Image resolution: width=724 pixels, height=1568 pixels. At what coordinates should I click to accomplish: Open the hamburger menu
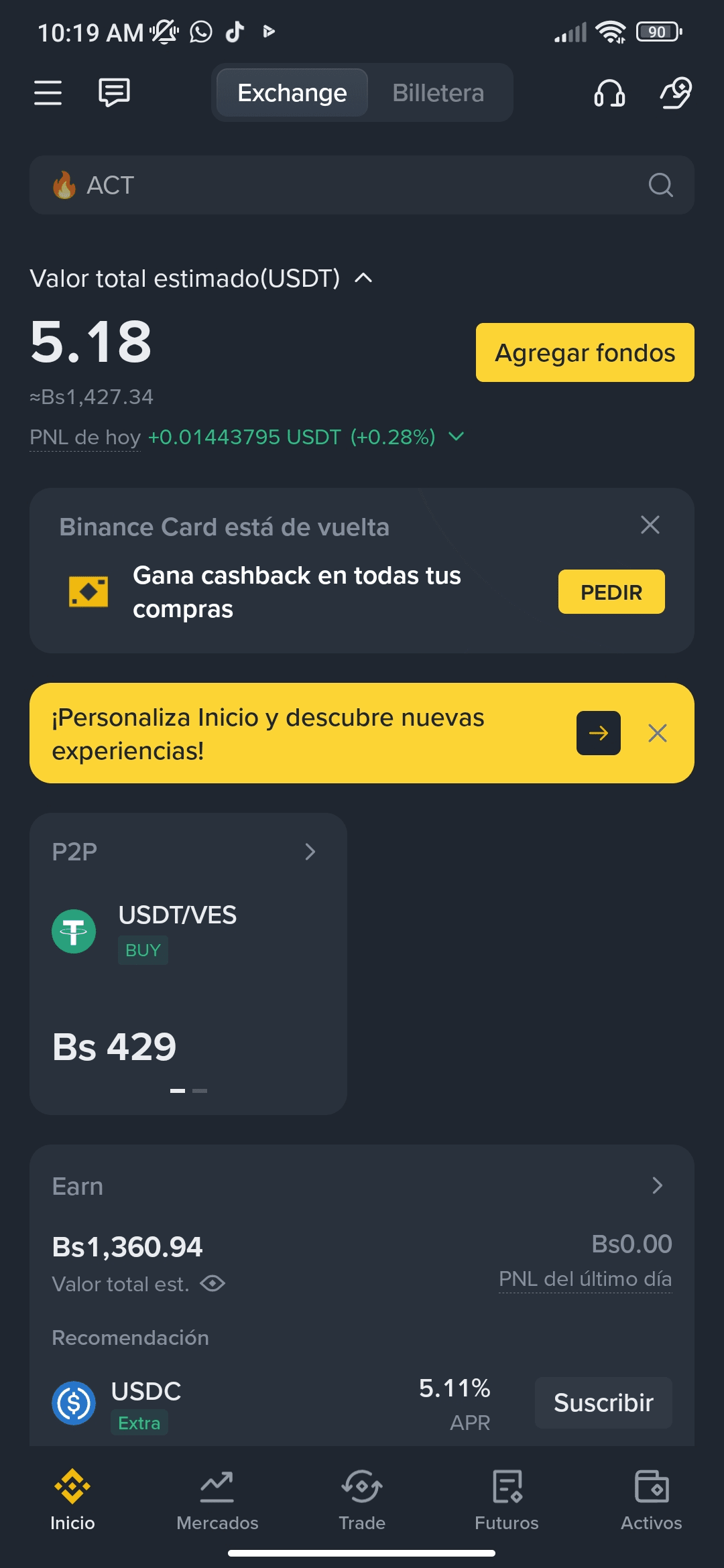[x=48, y=92]
